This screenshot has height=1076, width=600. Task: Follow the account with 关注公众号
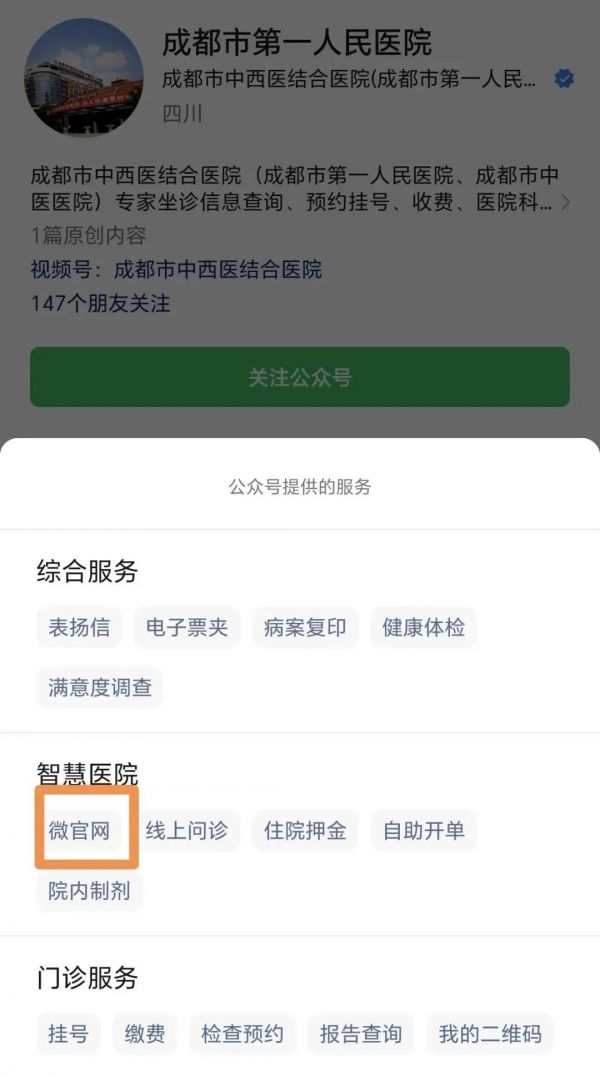[300, 377]
